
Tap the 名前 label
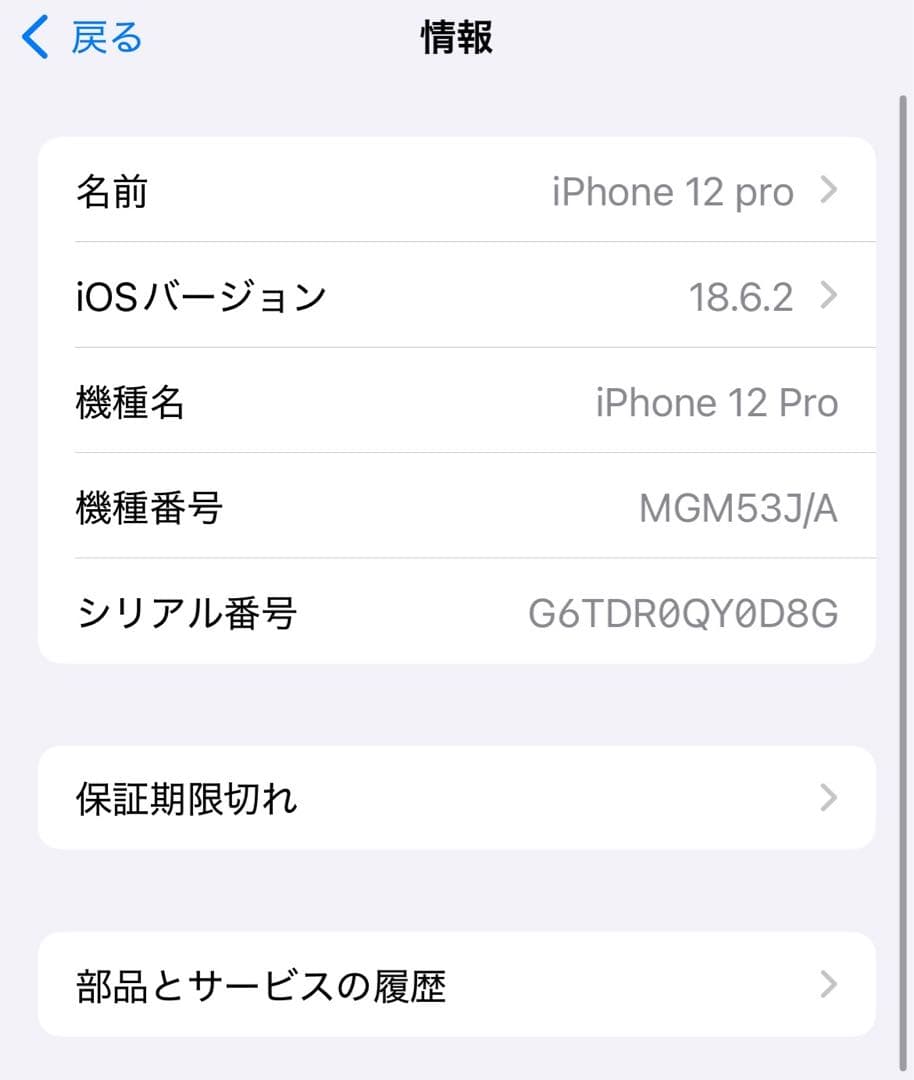point(112,191)
